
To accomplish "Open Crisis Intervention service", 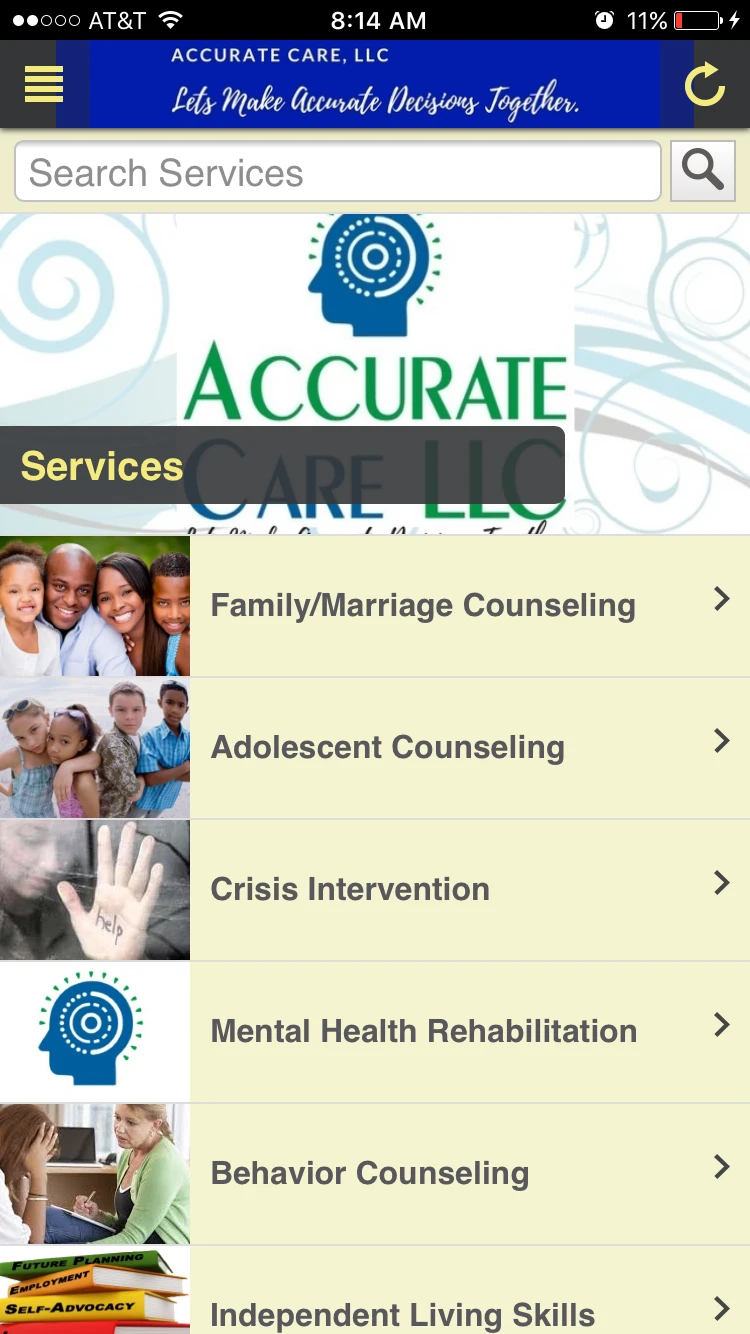I will [x=350, y=890].
